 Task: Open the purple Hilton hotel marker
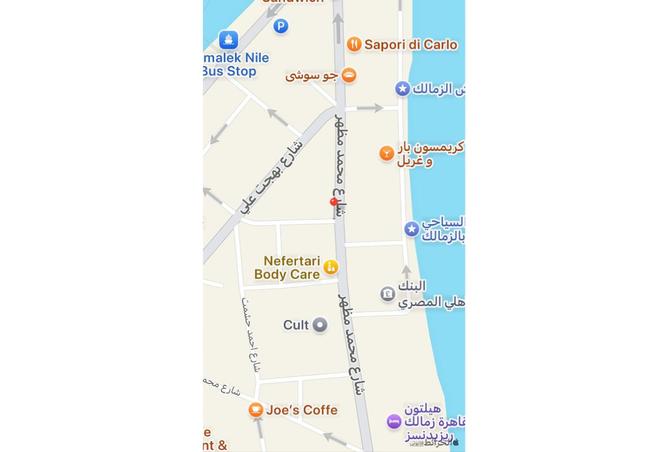tap(394, 422)
